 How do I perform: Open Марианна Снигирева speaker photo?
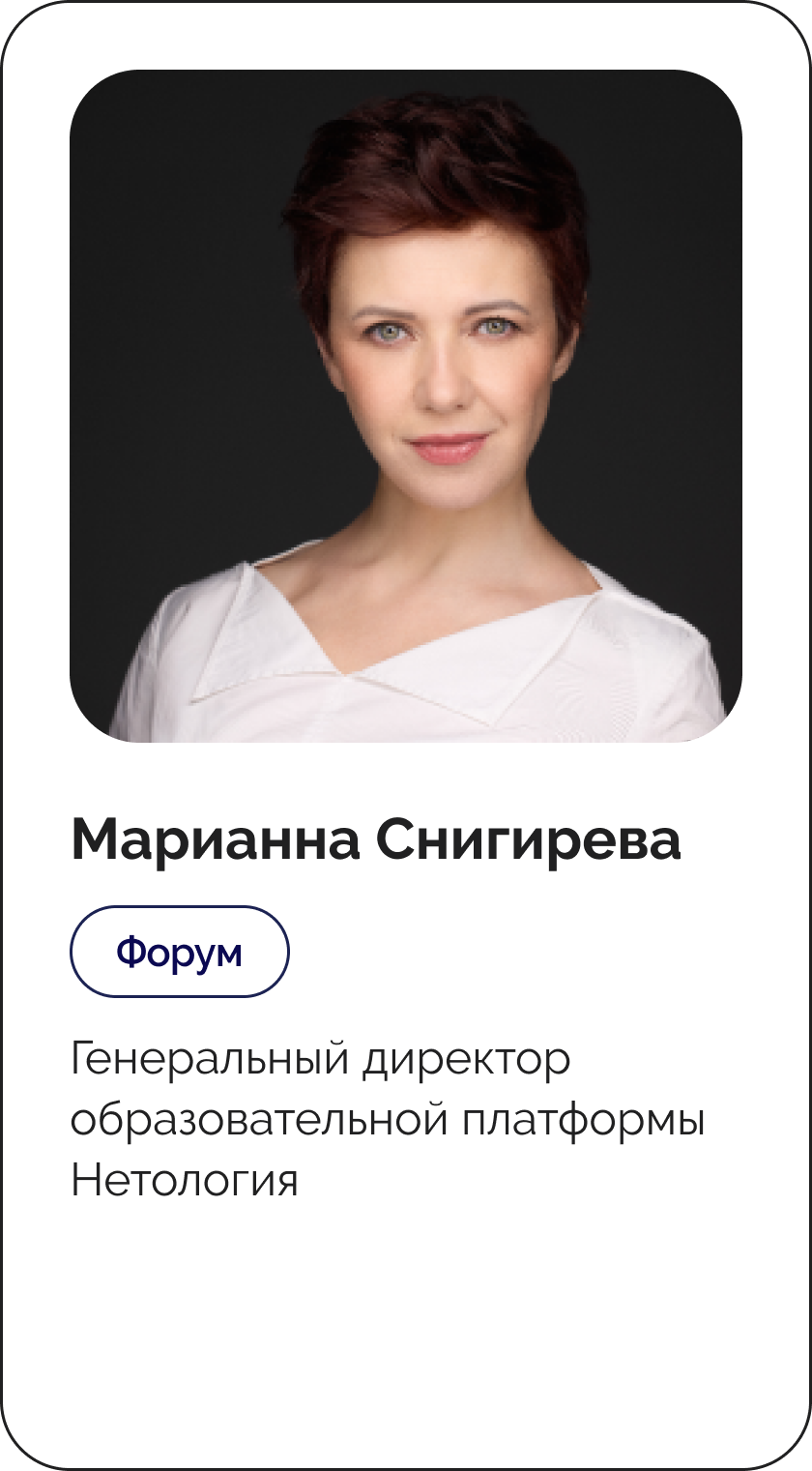click(406, 406)
